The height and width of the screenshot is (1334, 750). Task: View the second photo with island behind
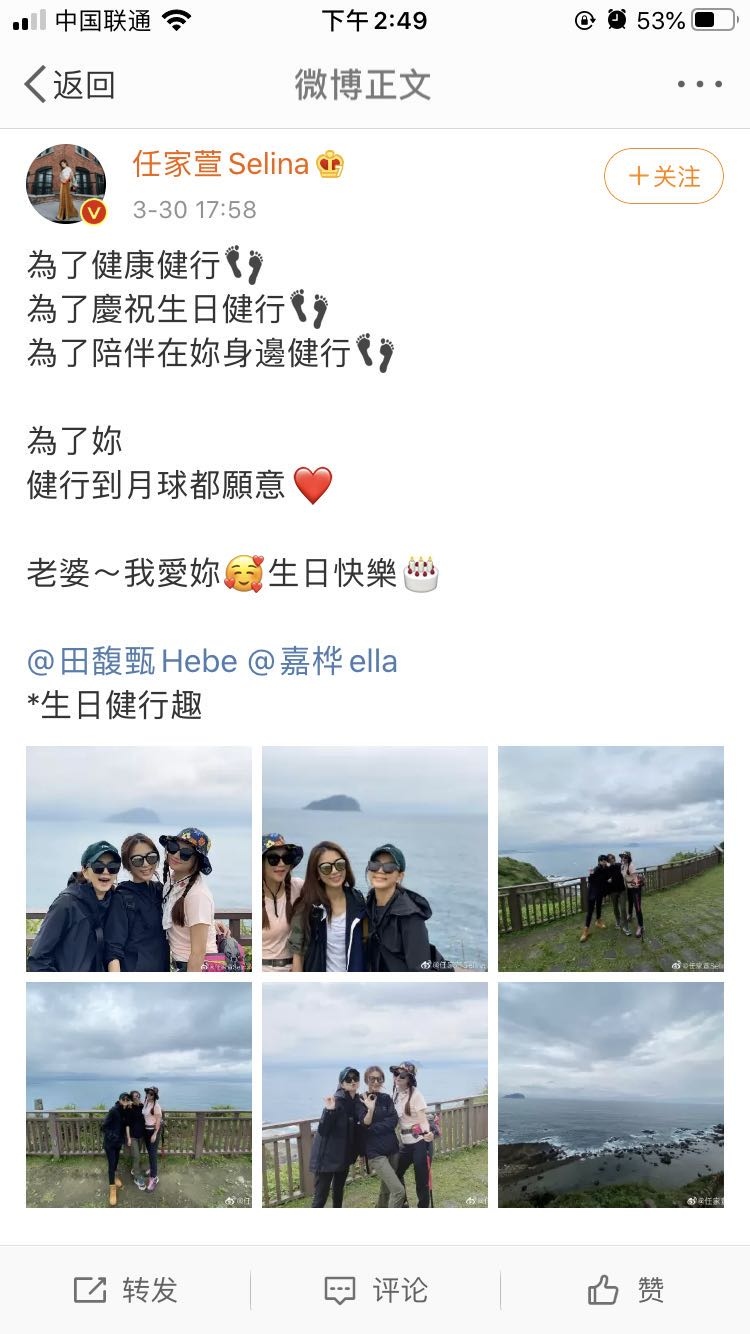[375, 858]
